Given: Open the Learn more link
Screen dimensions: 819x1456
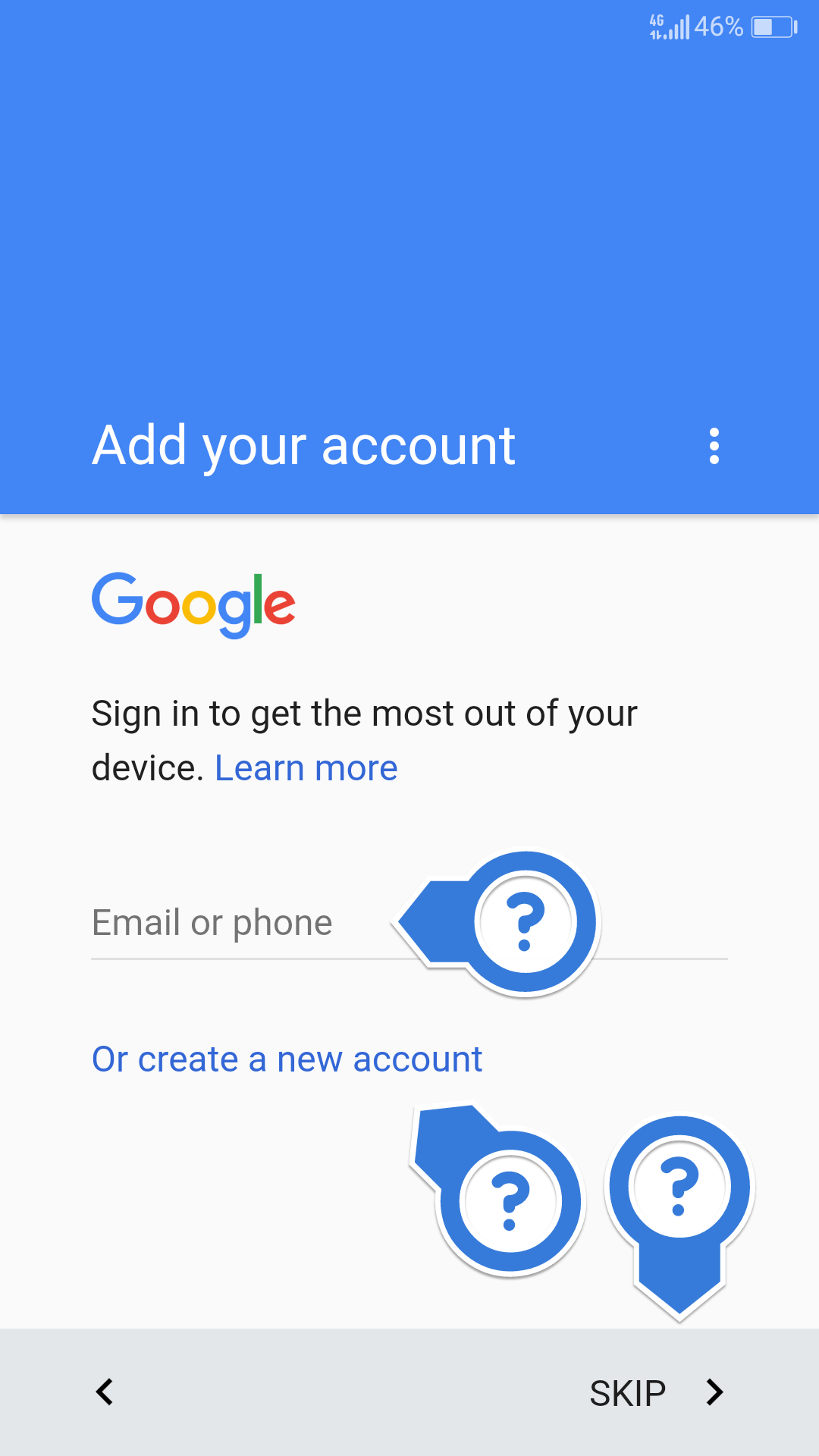Looking at the screenshot, I should (x=306, y=768).
